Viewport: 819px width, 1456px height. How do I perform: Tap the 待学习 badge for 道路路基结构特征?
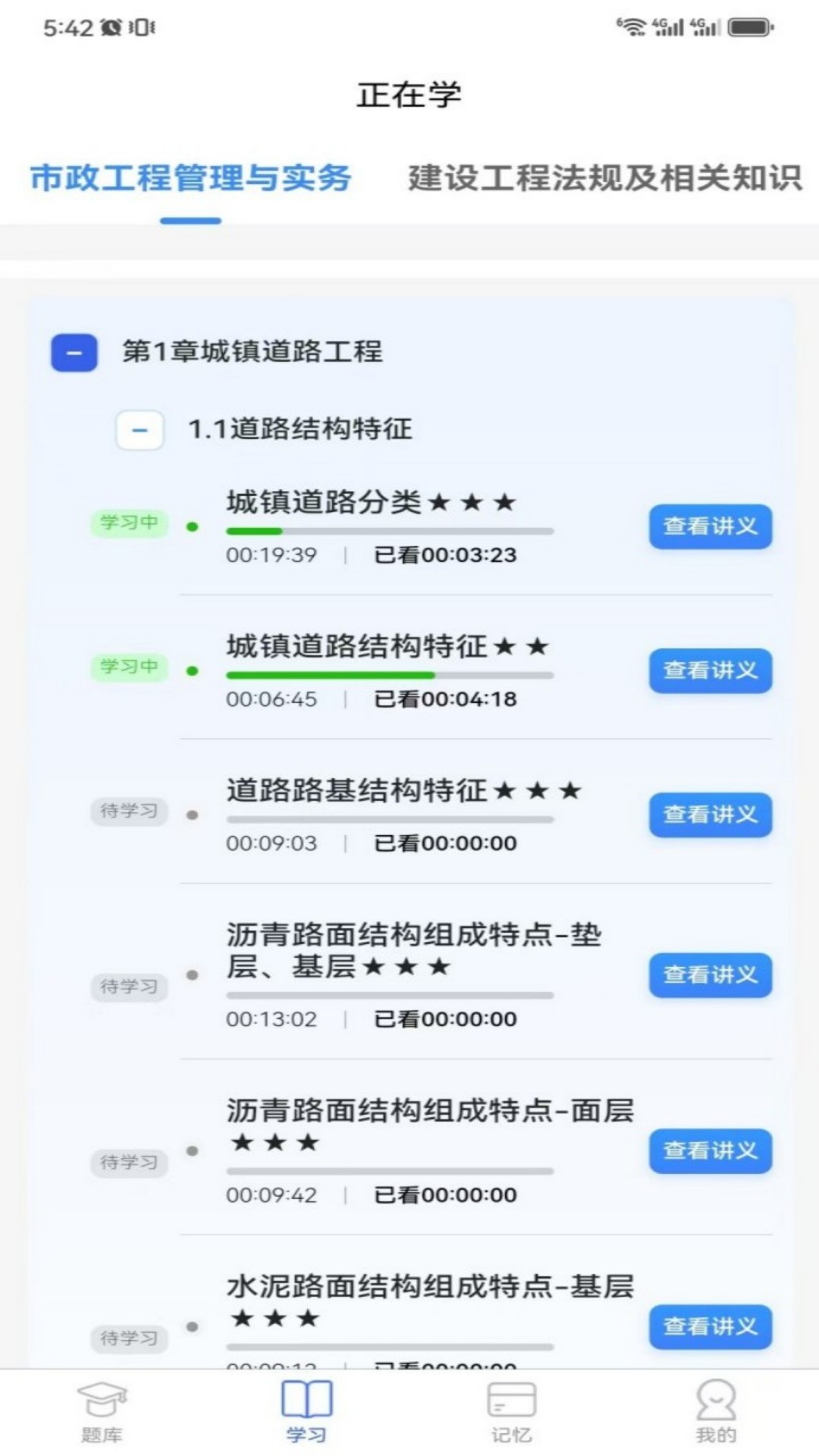click(129, 811)
